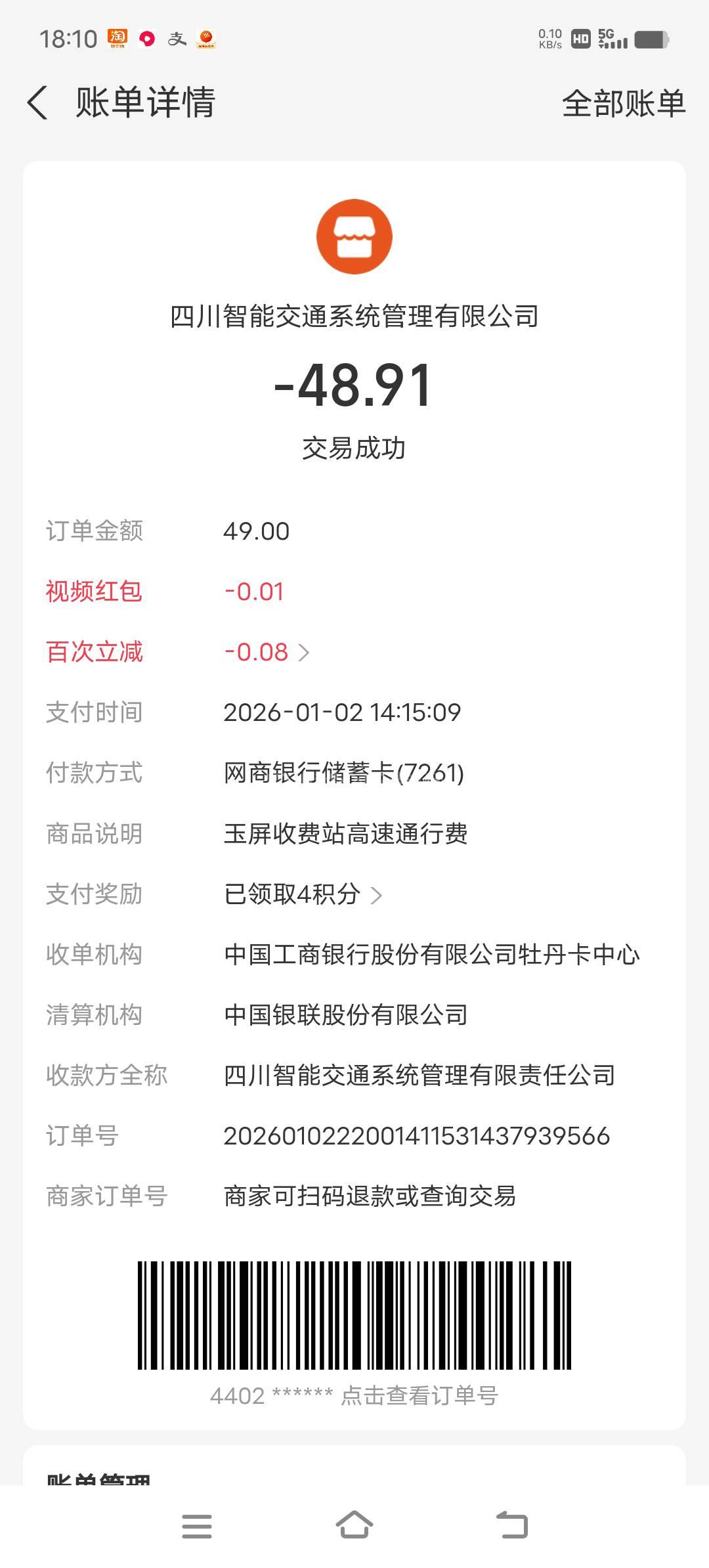
Task: Open 全部账单 to view all bills
Action: coord(623,104)
